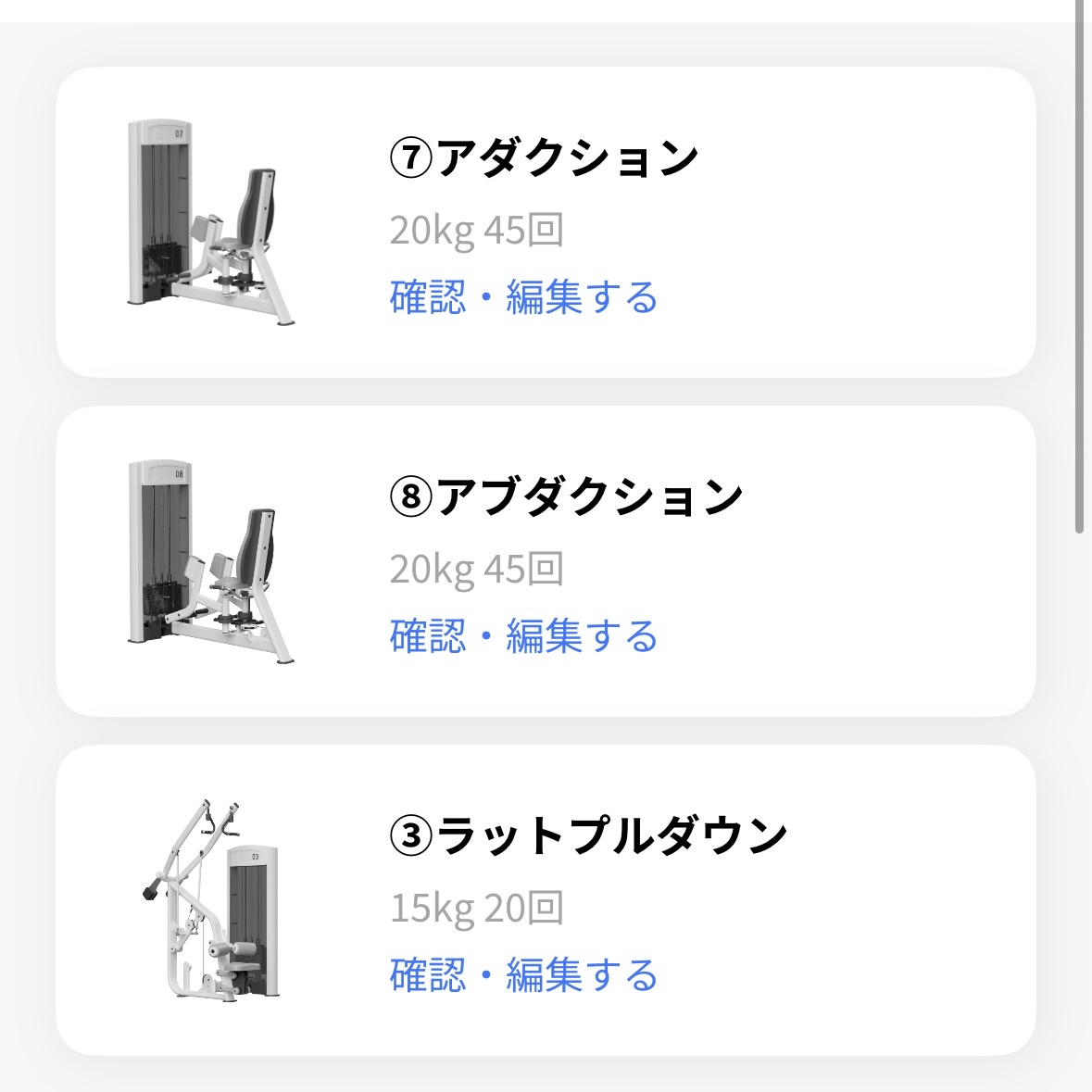Image resolution: width=1092 pixels, height=1092 pixels.
Task: Tap 確認・編集する under アブダクション
Action: click(x=523, y=637)
